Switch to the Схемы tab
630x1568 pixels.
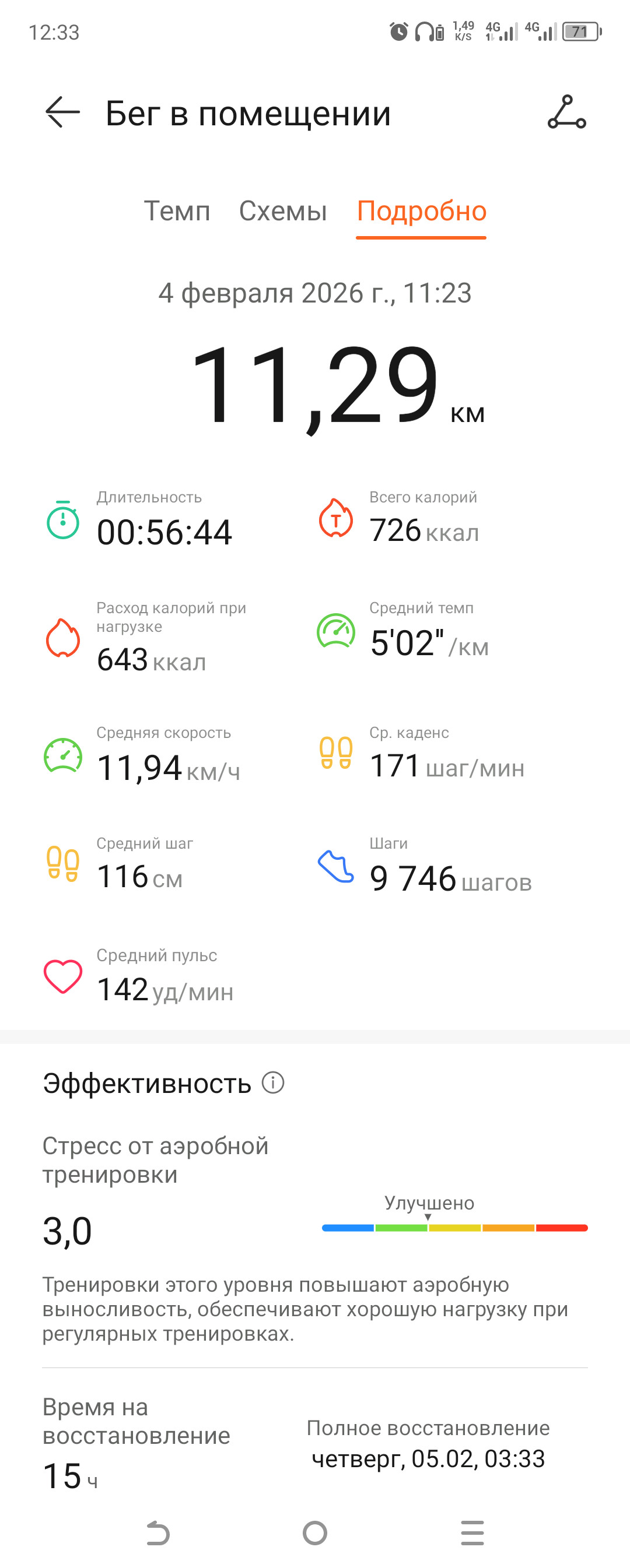(283, 211)
